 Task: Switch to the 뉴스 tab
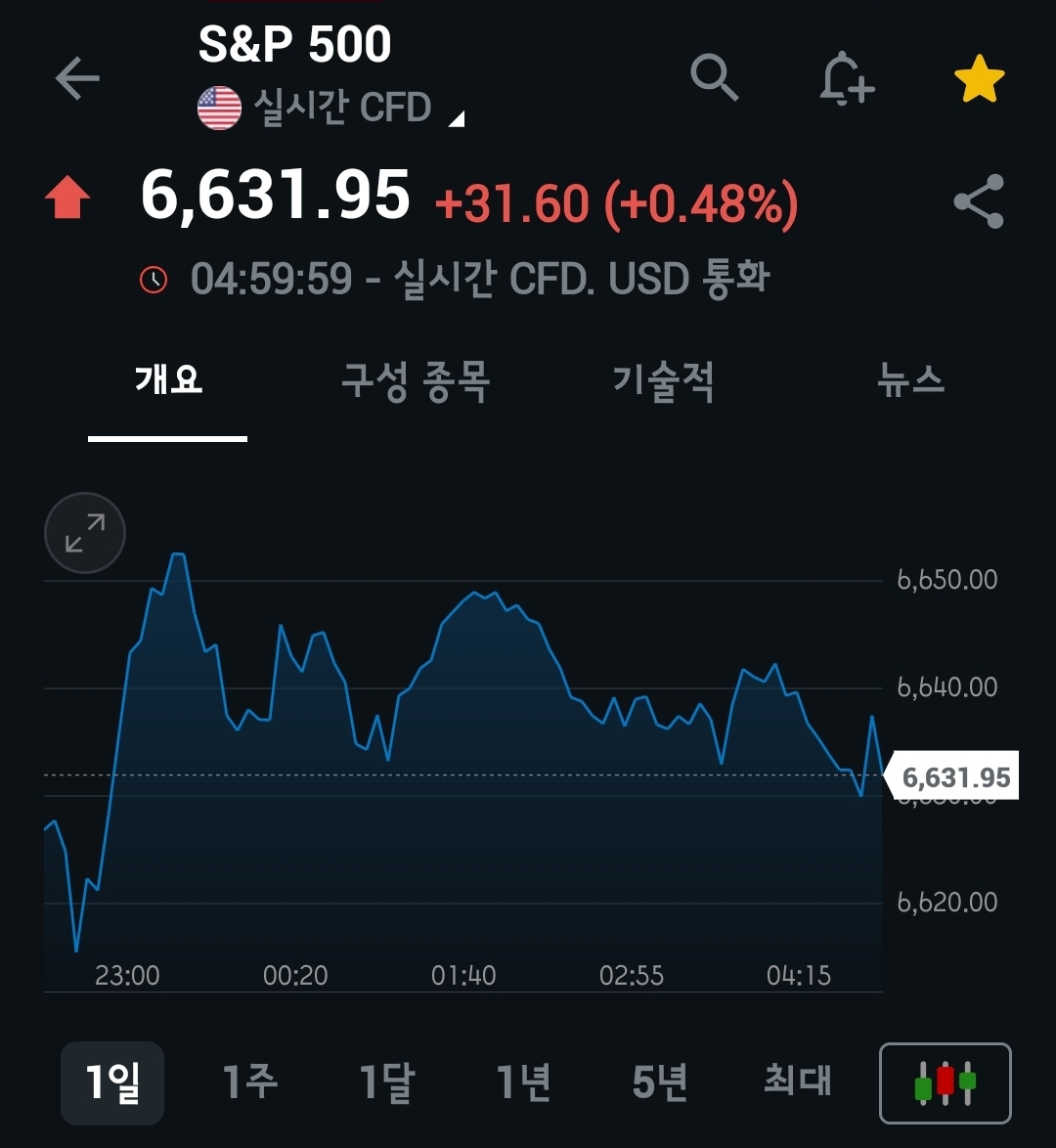[910, 379]
